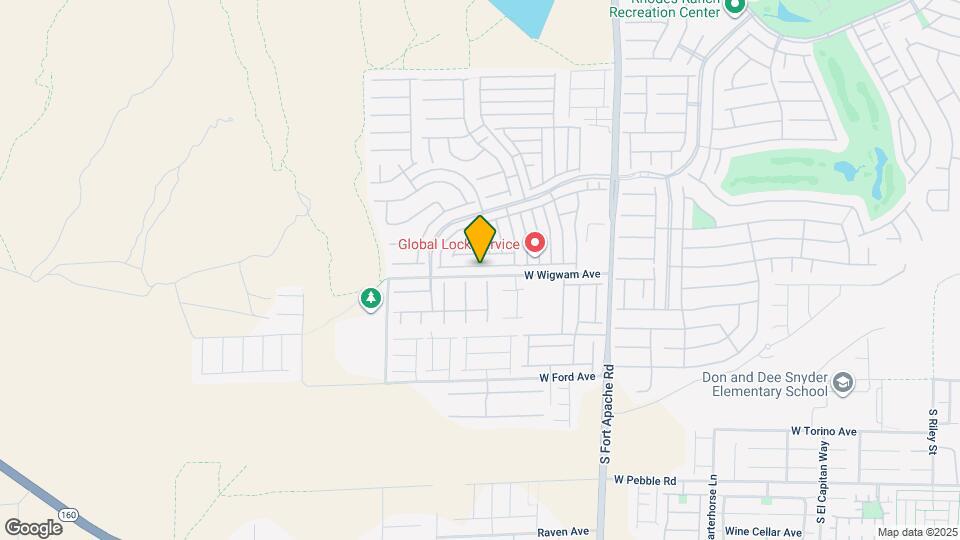This screenshot has width=960, height=540.
Task: Tap the green park tree pin
Action: [x=371, y=298]
